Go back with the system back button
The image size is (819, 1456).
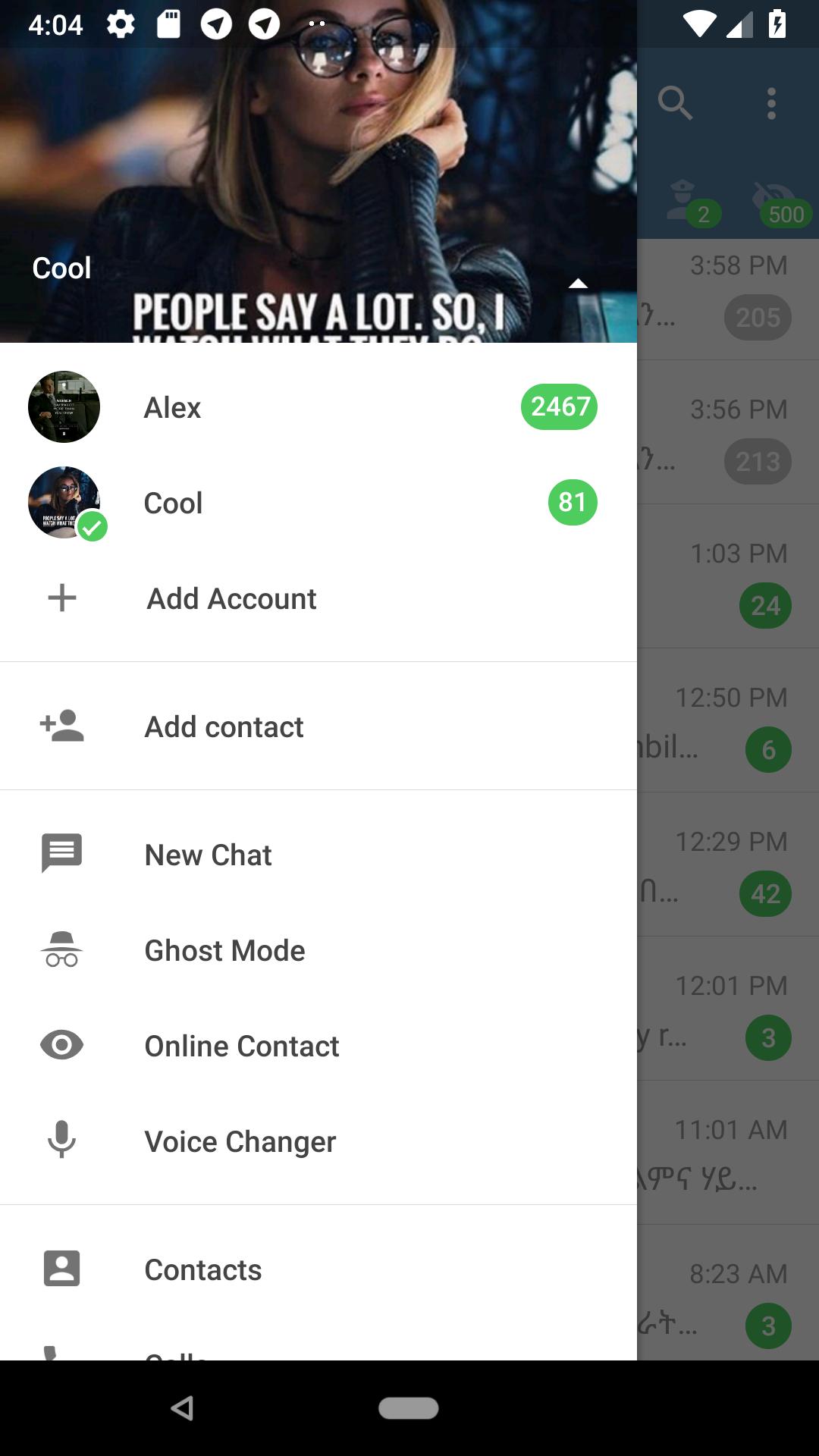[x=182, y=1408]
